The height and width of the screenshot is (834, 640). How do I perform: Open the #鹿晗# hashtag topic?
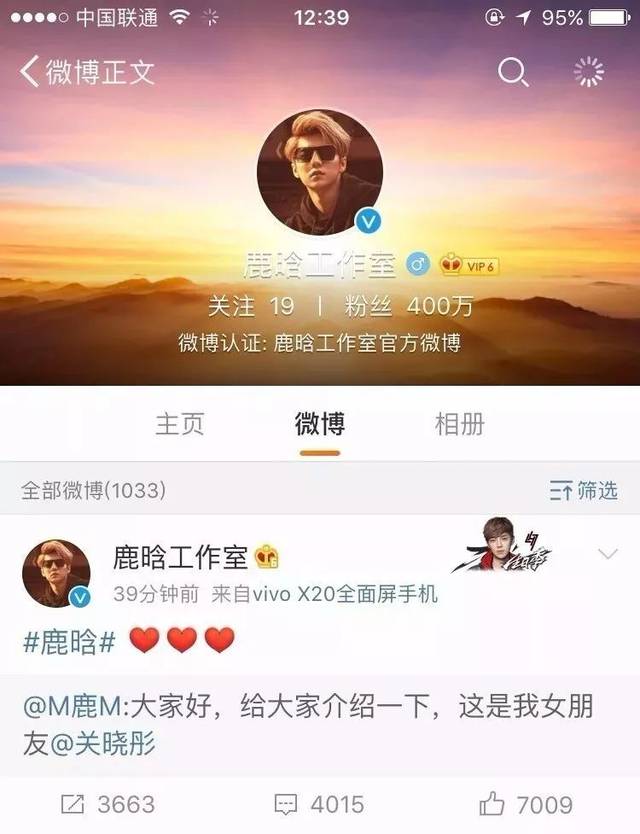pos(70,641)
